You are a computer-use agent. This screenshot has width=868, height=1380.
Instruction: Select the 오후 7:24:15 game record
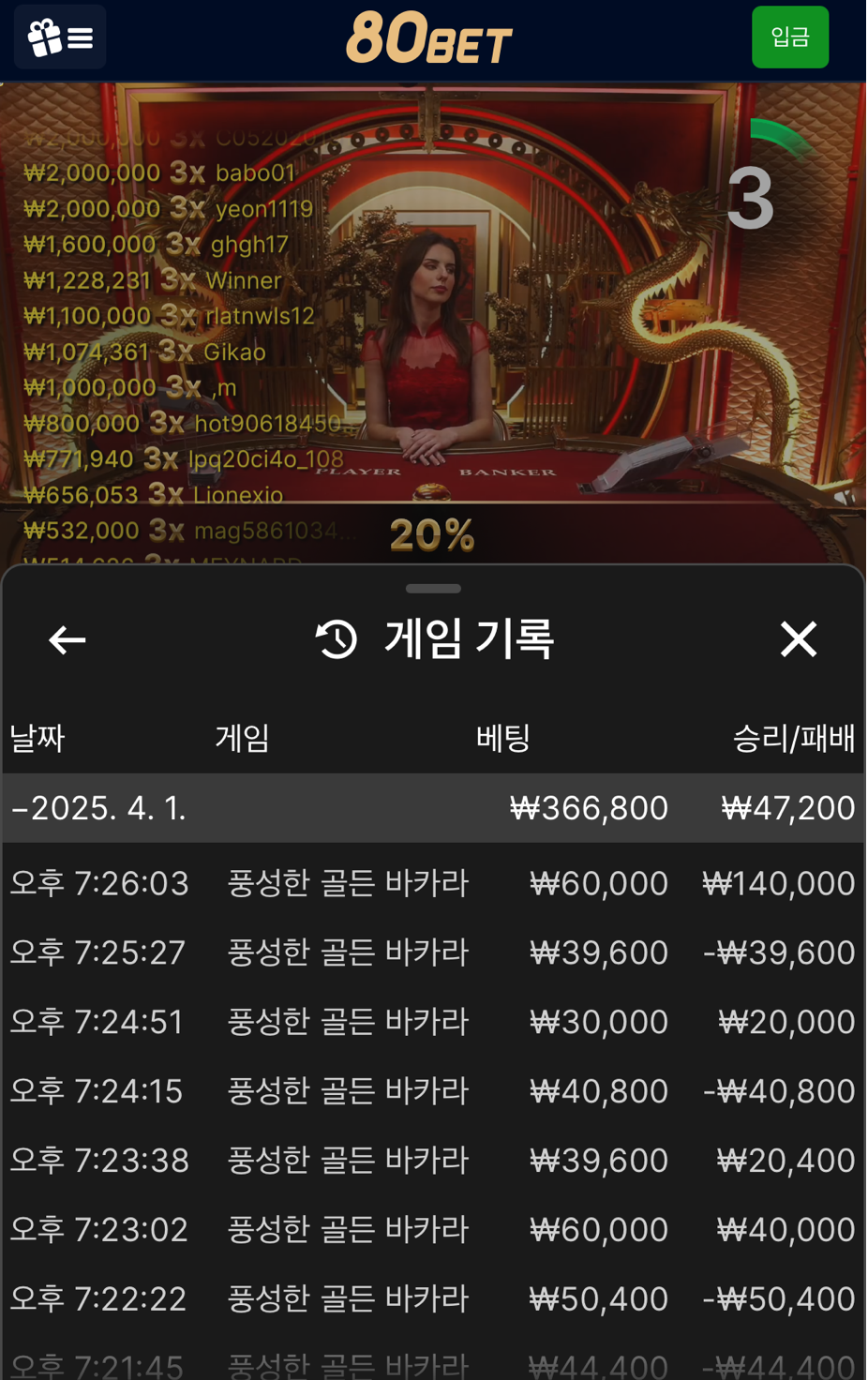coord(432,1091)
